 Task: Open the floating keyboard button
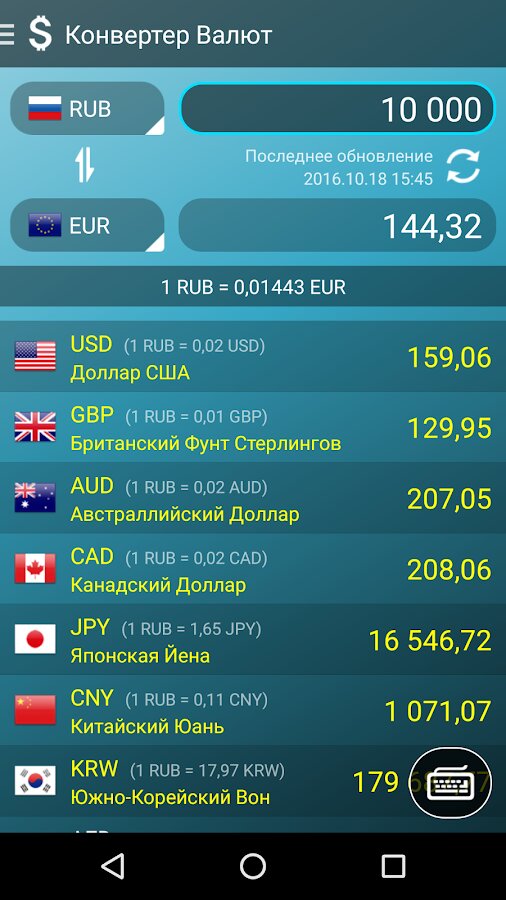450,782
